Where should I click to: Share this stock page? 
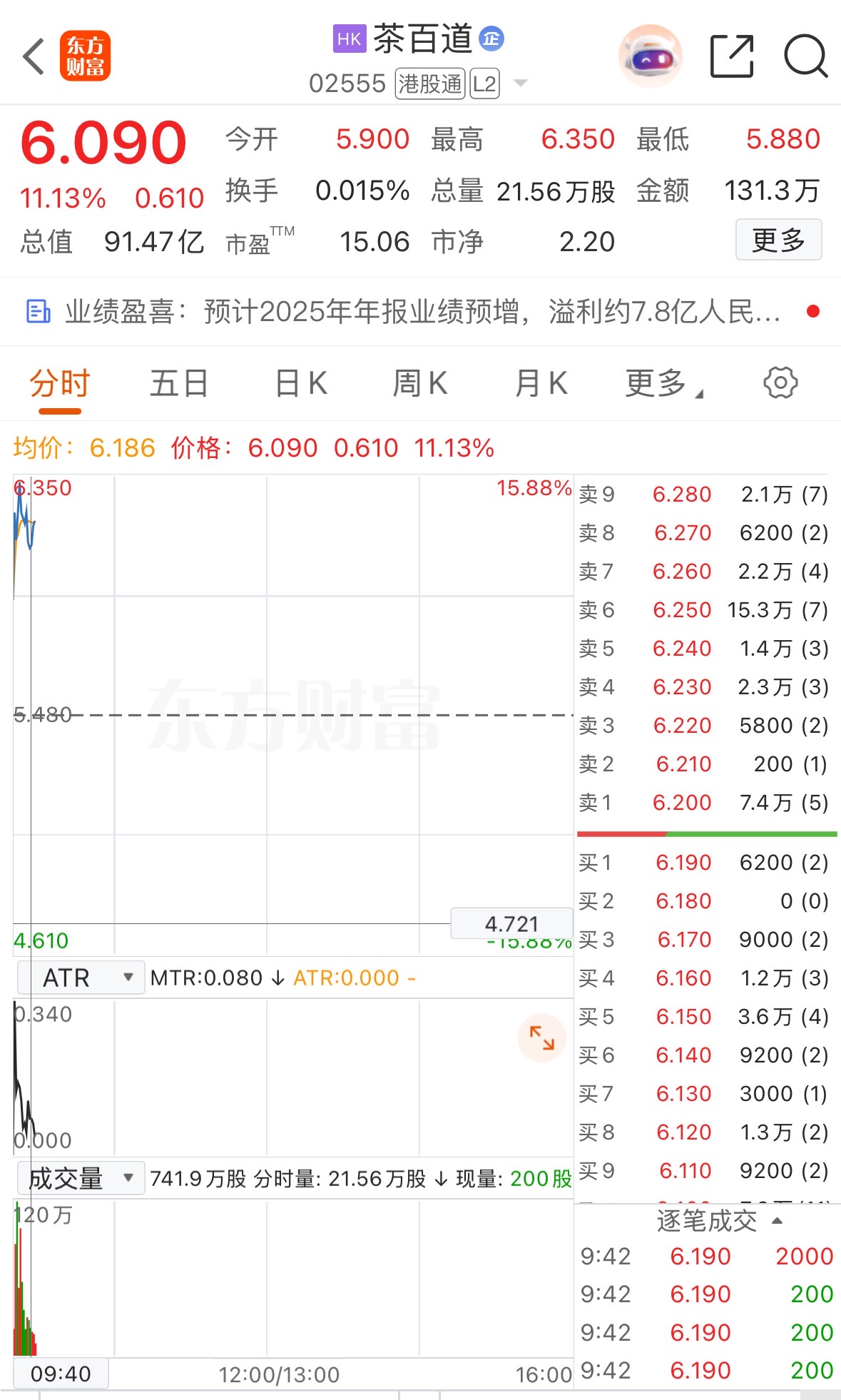coord(732,56)
